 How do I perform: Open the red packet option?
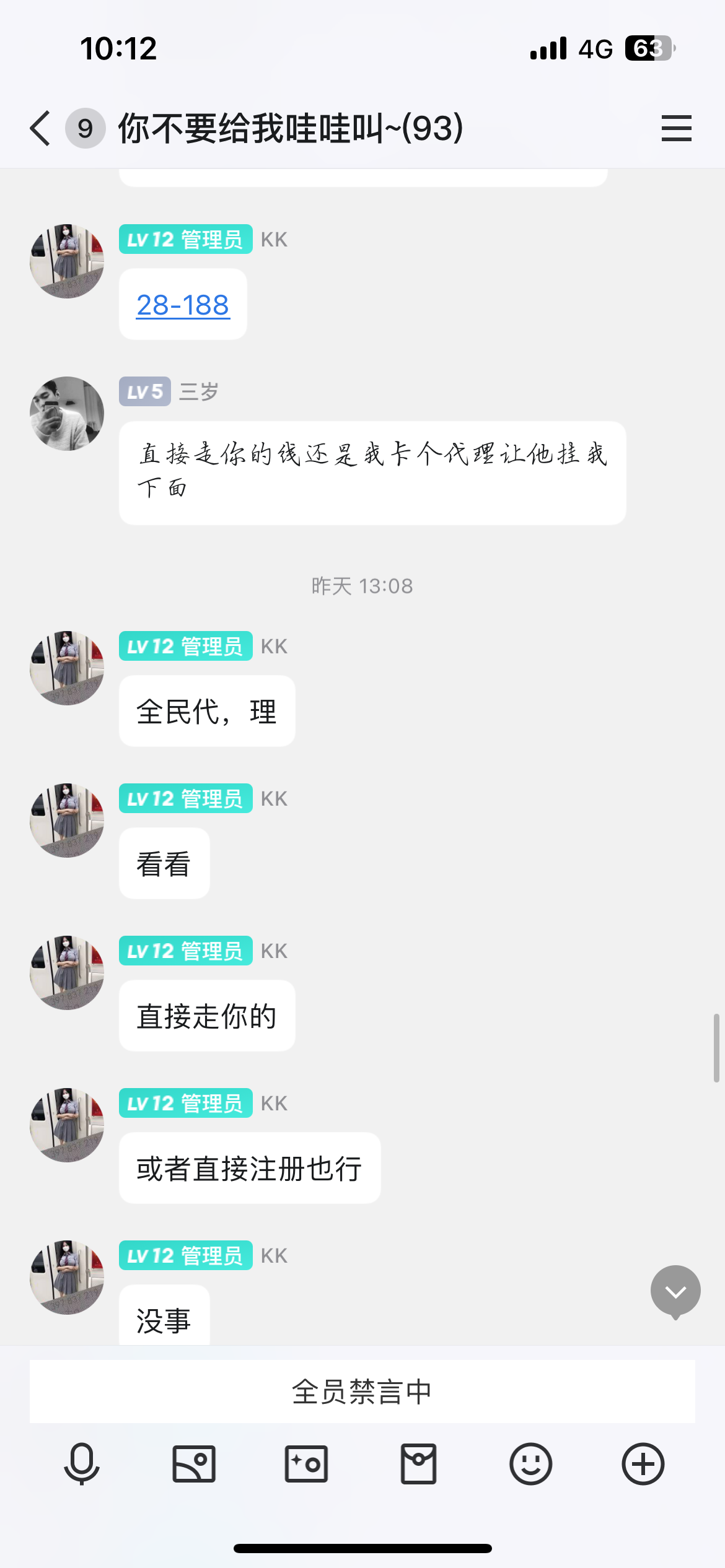click(x=419, y=1464)
